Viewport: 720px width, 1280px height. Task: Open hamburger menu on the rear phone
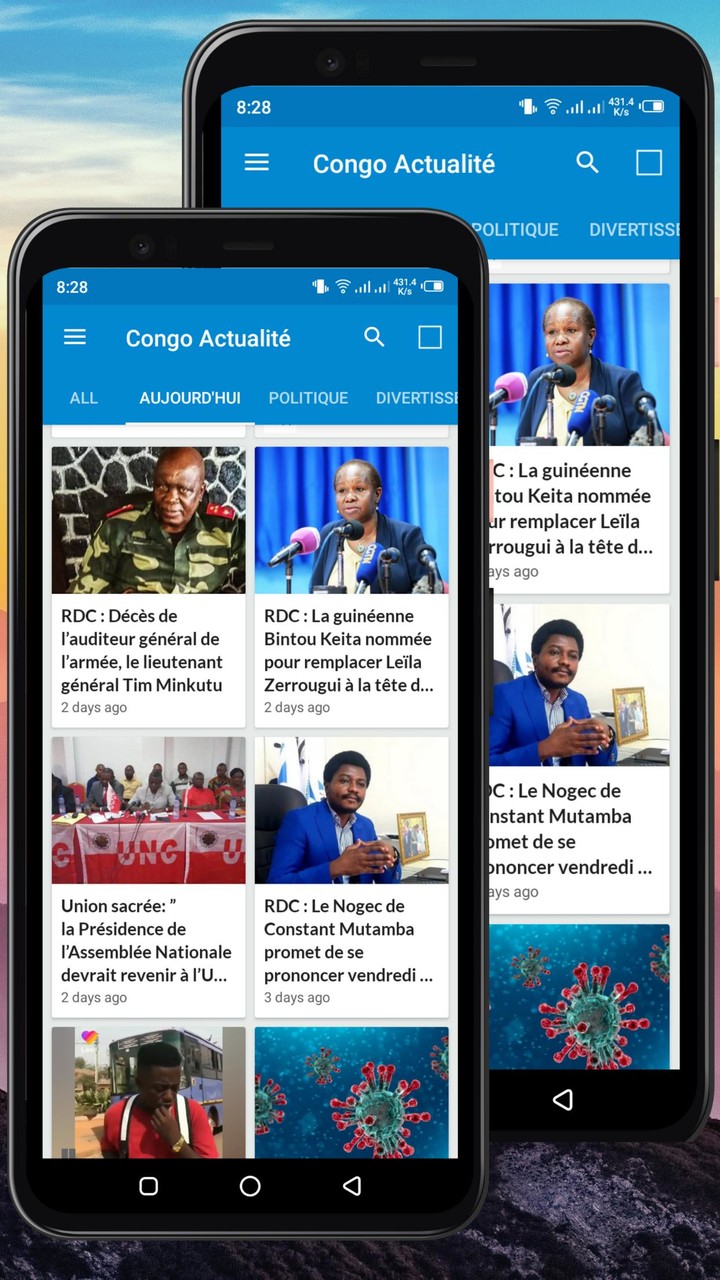(x=257, y=162)
